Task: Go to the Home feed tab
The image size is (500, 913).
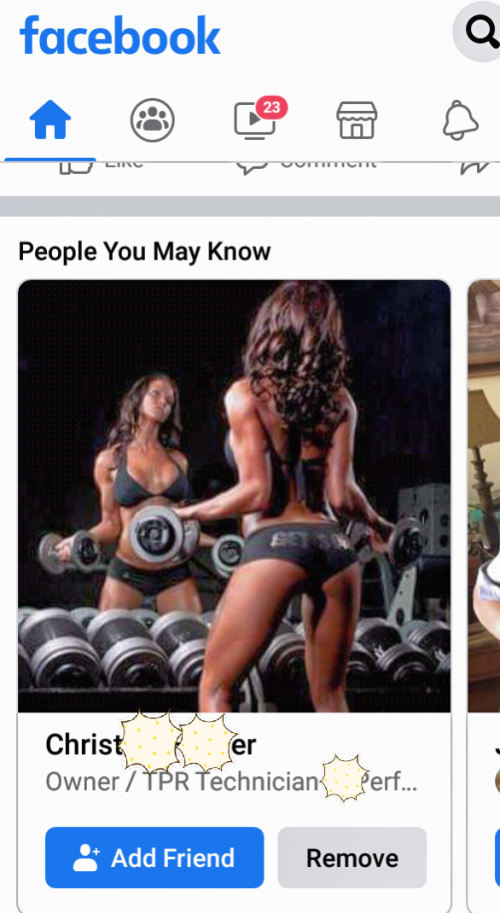Action: click(x=50, y=120)
